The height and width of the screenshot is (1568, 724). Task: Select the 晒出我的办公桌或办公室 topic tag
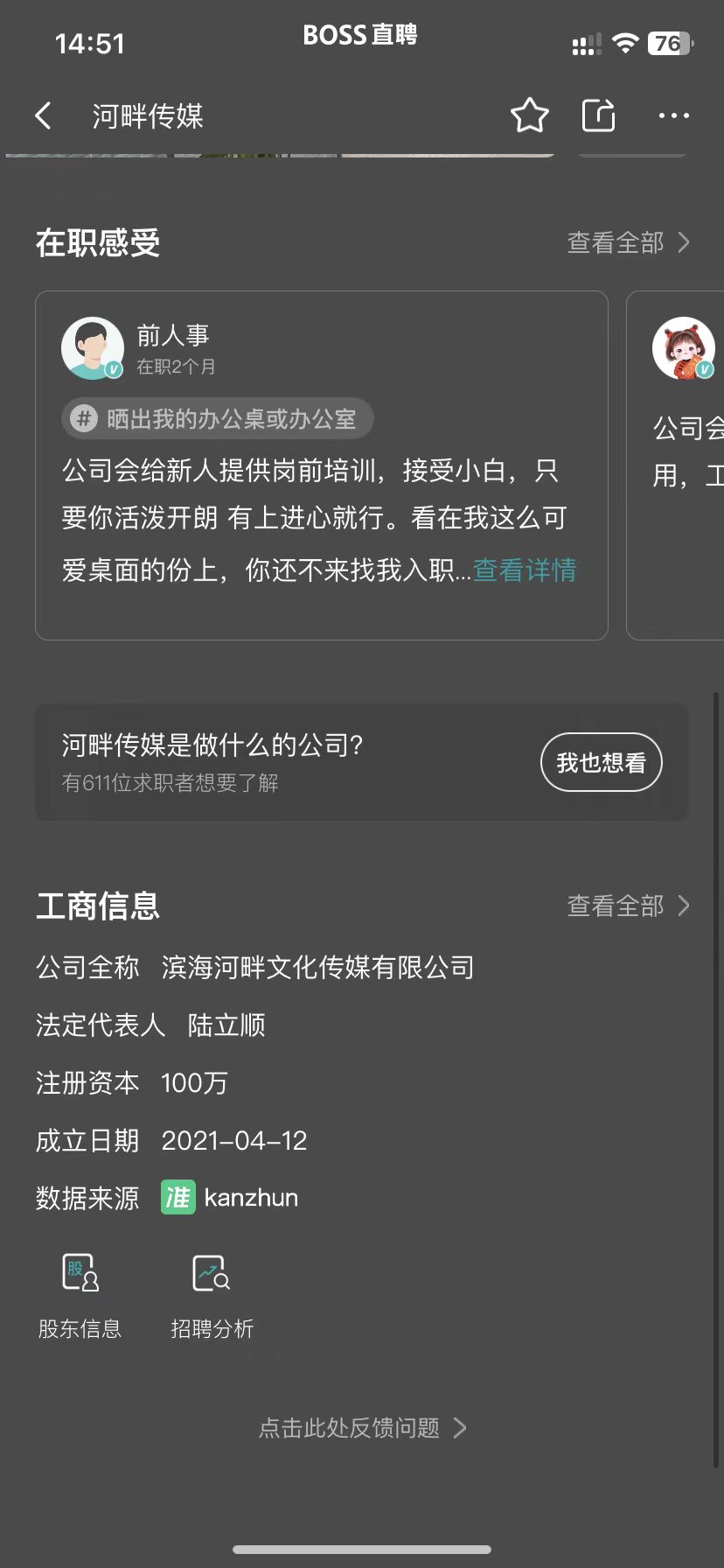click(217, 418)
